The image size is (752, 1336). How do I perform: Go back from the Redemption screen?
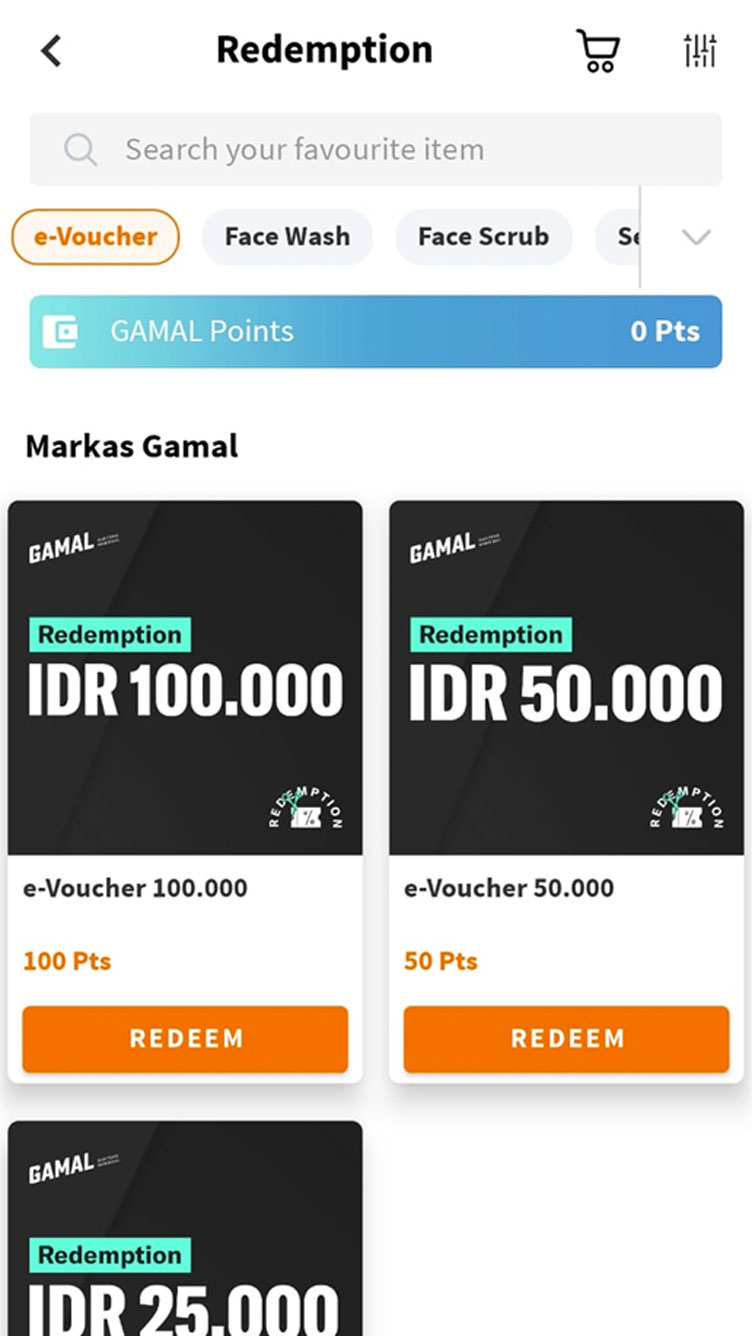(51, 51)
